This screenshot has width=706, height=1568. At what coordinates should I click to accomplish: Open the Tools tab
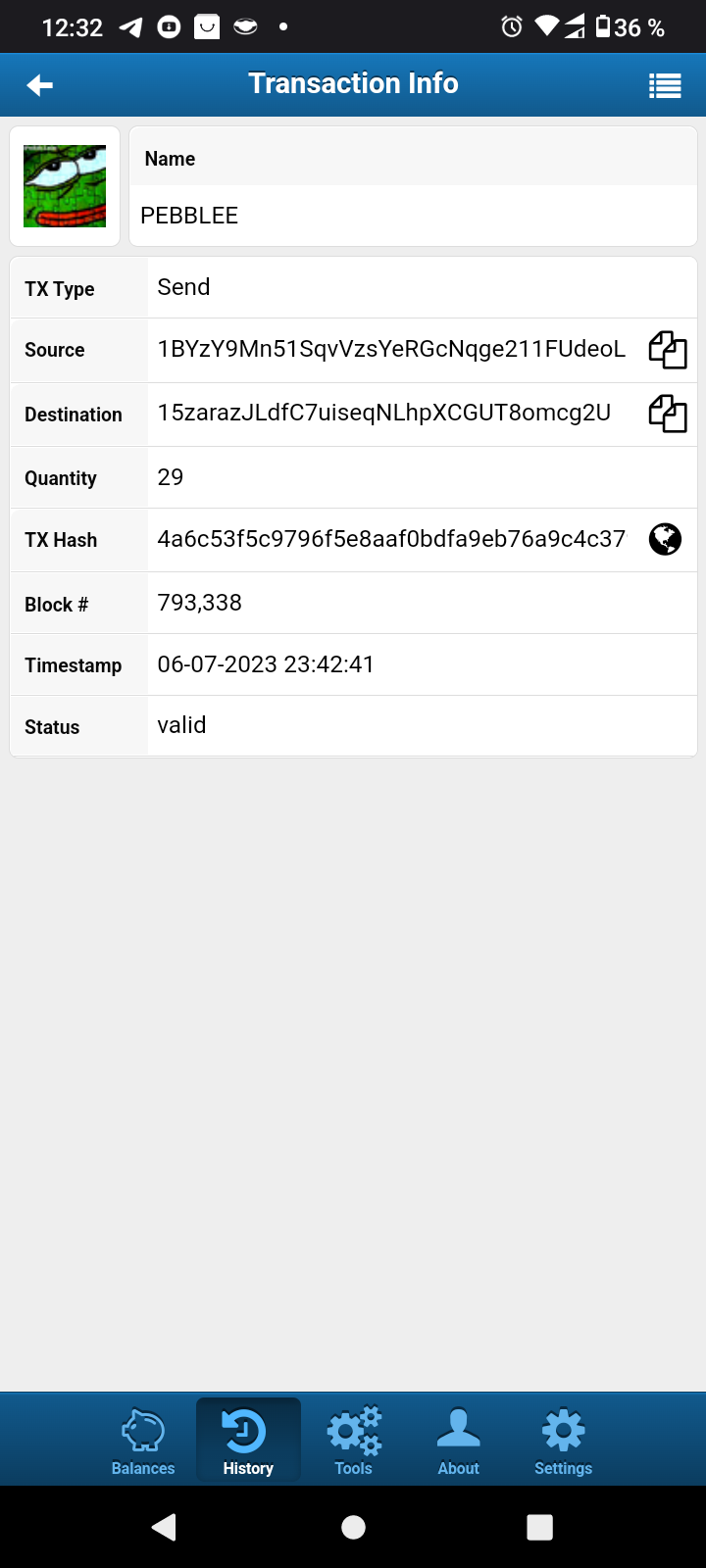click(353, 1441)
